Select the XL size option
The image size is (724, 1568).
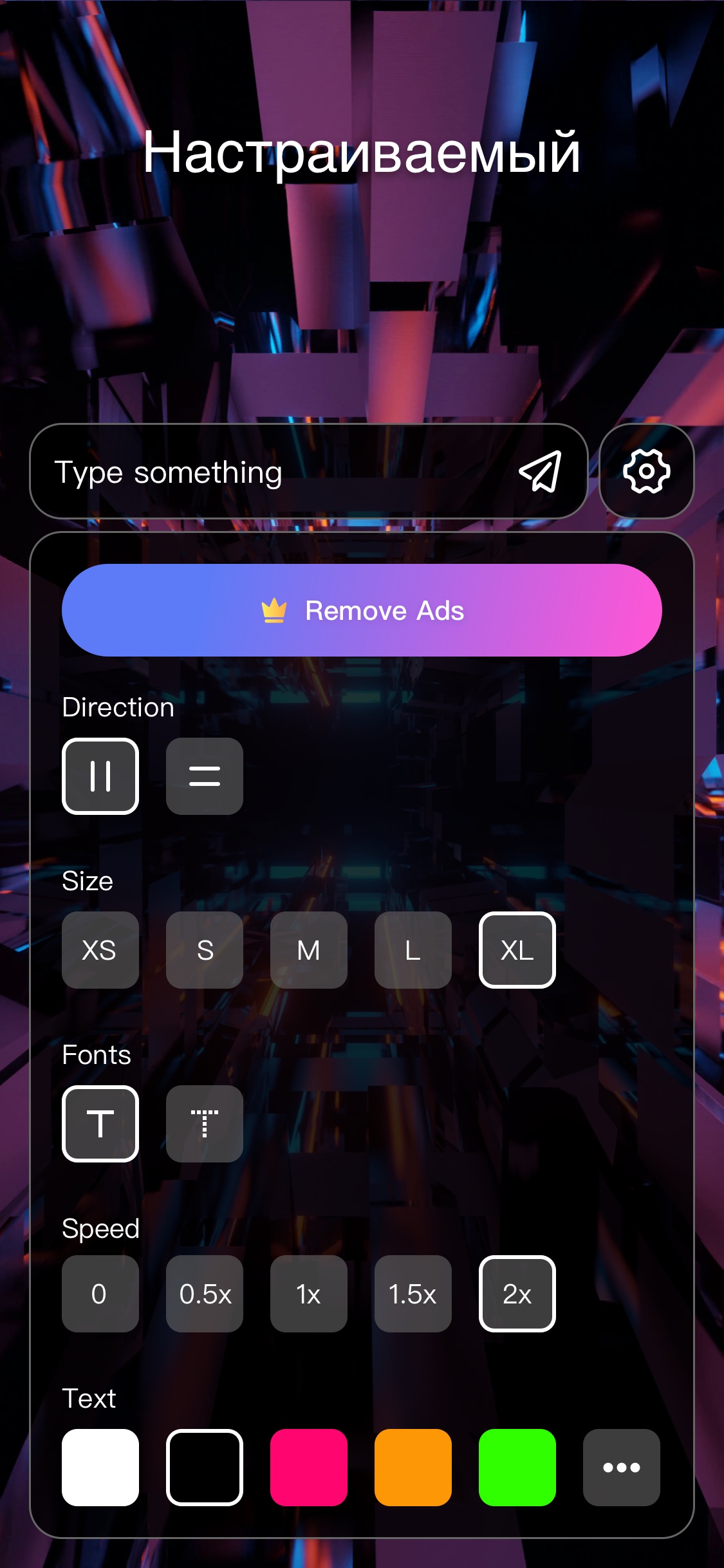coord(517,950)
